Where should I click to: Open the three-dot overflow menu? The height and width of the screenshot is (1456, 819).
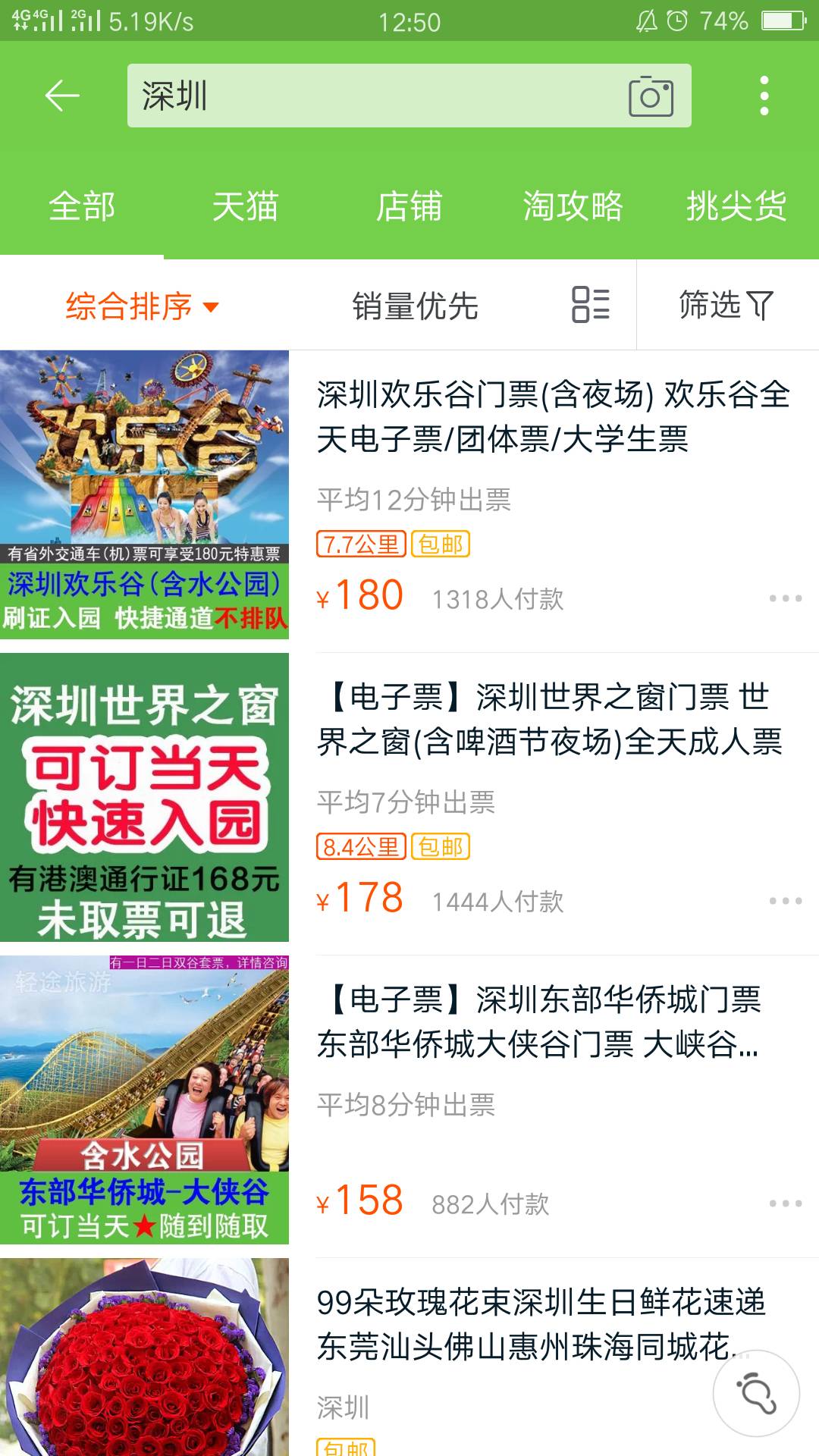764,96
